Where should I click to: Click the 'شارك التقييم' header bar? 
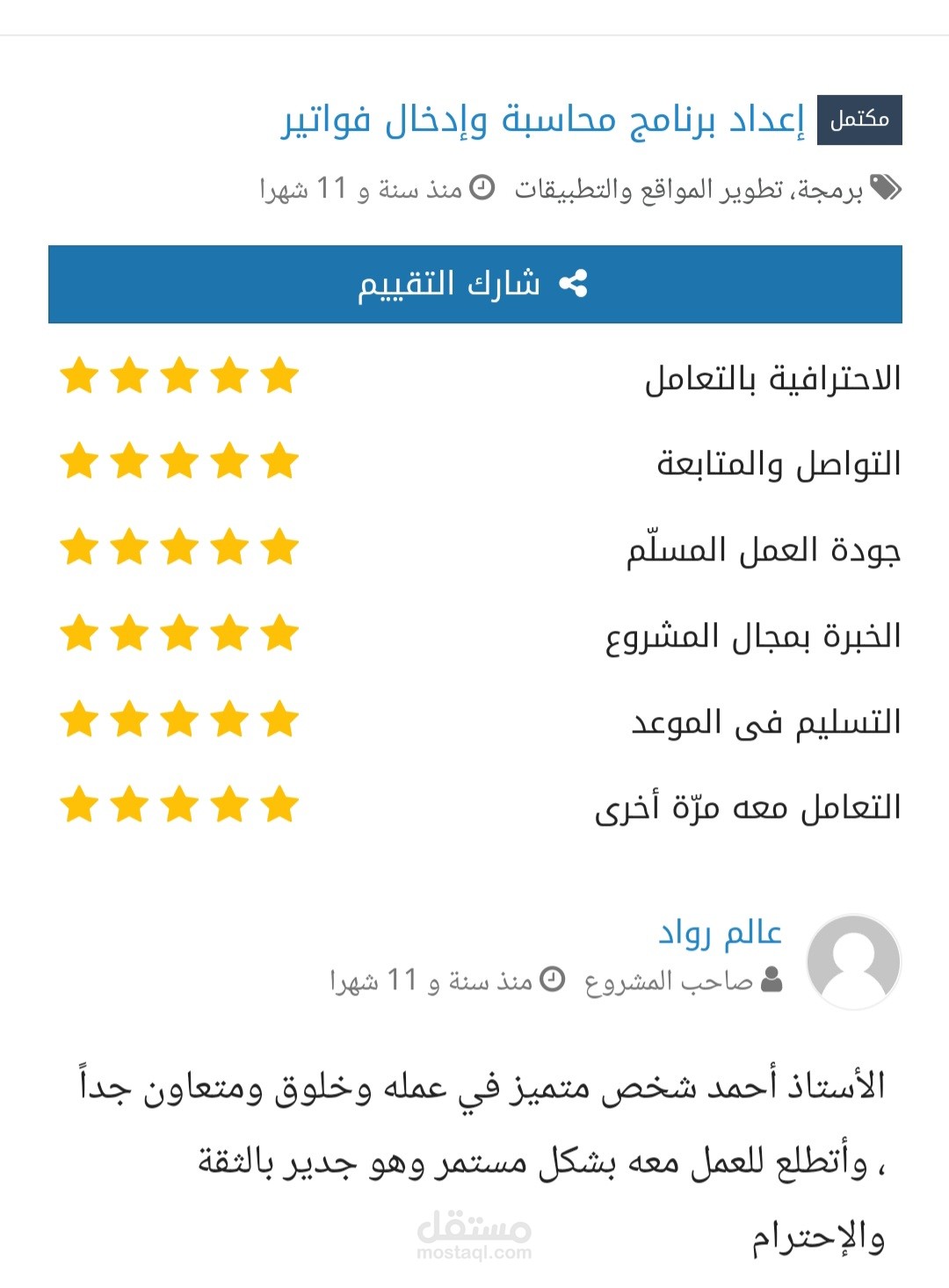(474, 283)
